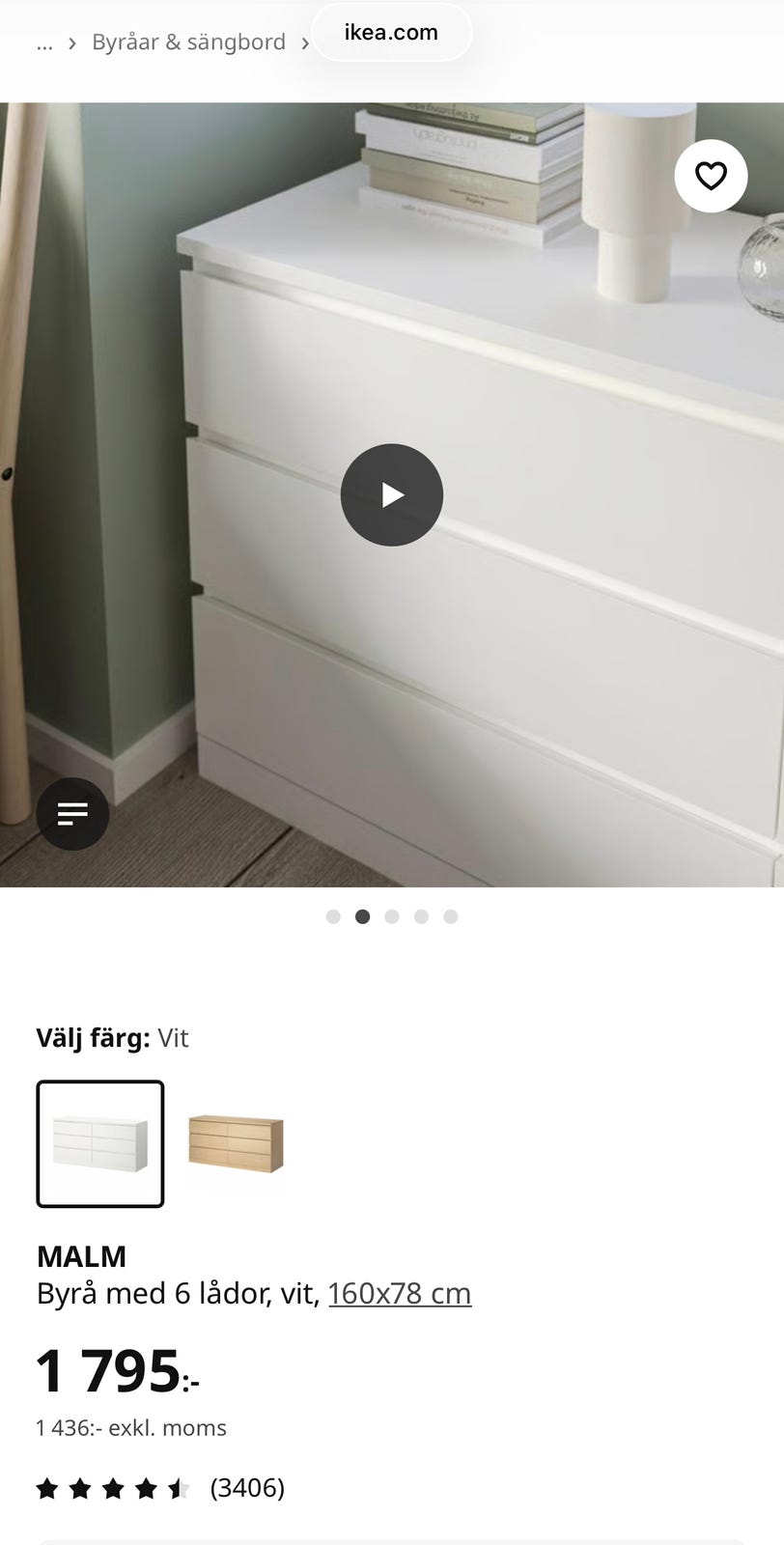
Task: Tap the fourth carousel navigation dot
Action: [421, 917]
